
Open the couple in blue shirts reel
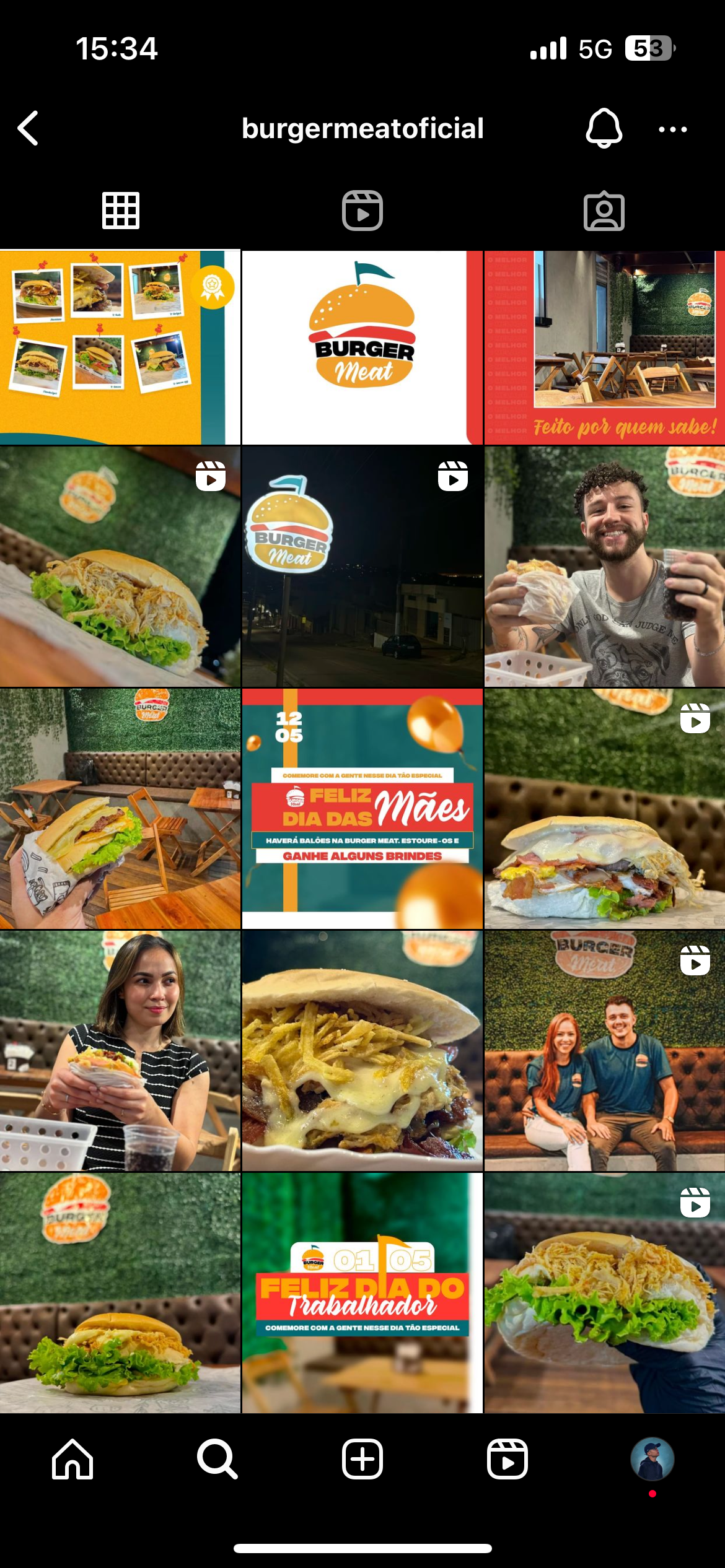pyautogui.click(x=604, y=1050)
